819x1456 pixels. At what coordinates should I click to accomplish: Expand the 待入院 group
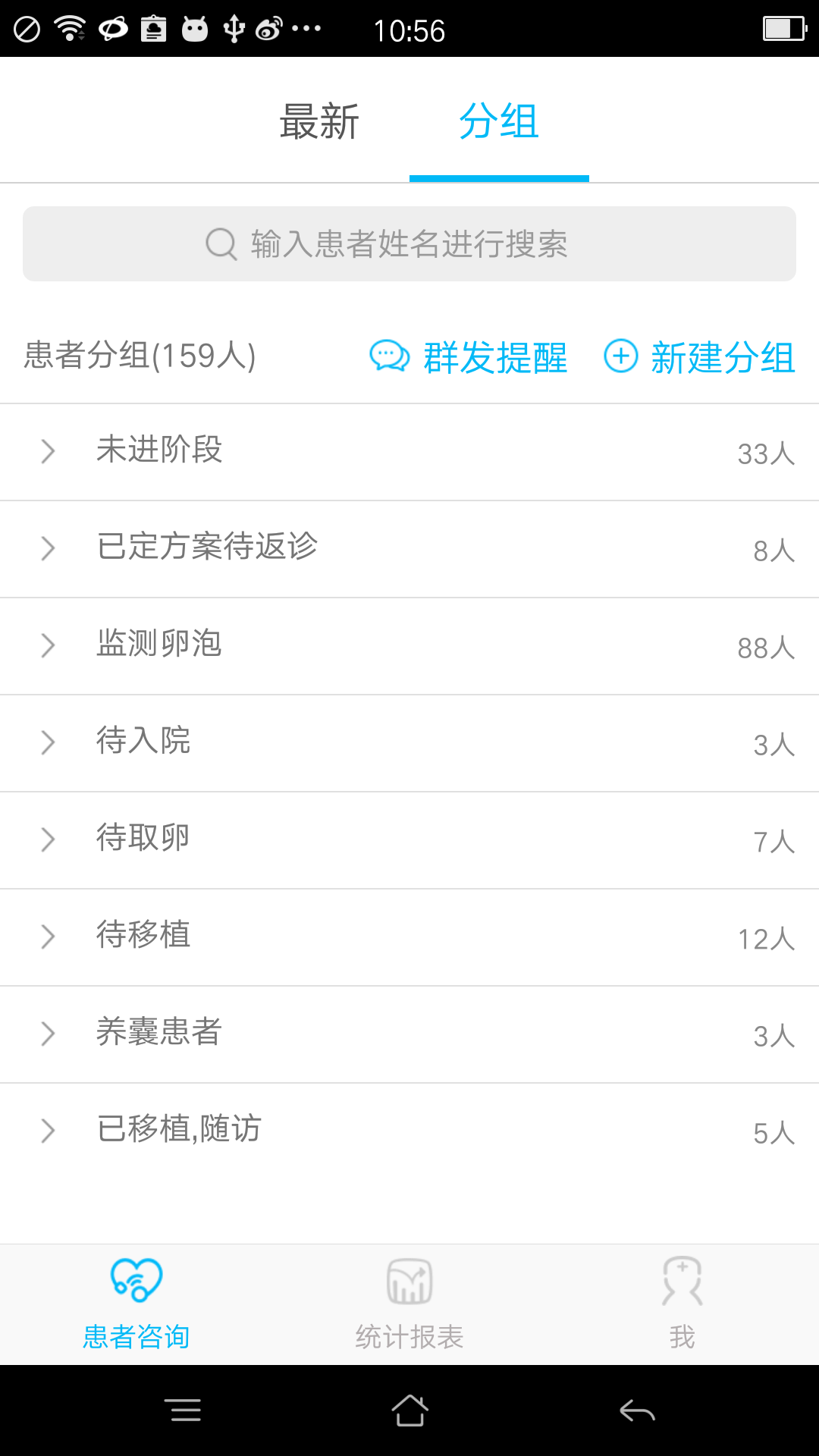pyautogui.click(x=409, y=743)
